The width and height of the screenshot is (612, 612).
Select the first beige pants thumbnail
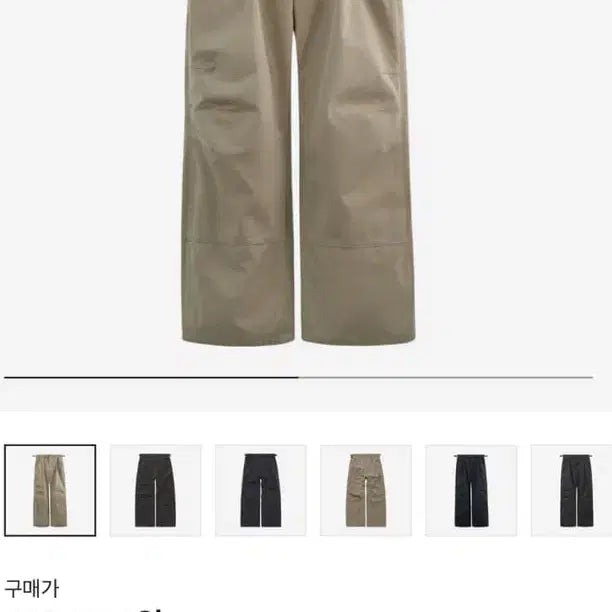click(50, 491)
